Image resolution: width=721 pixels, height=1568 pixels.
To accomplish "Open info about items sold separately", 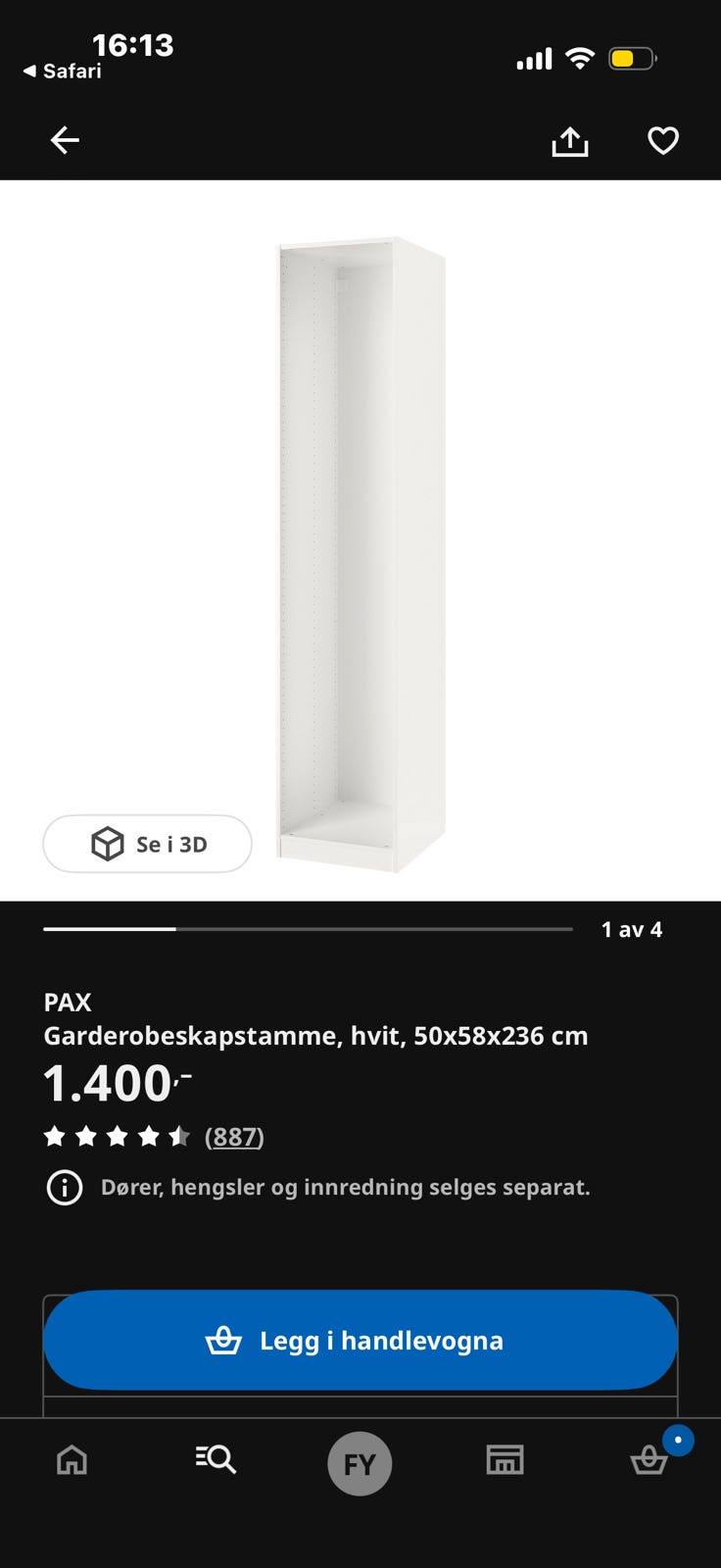I will 65,1188.
